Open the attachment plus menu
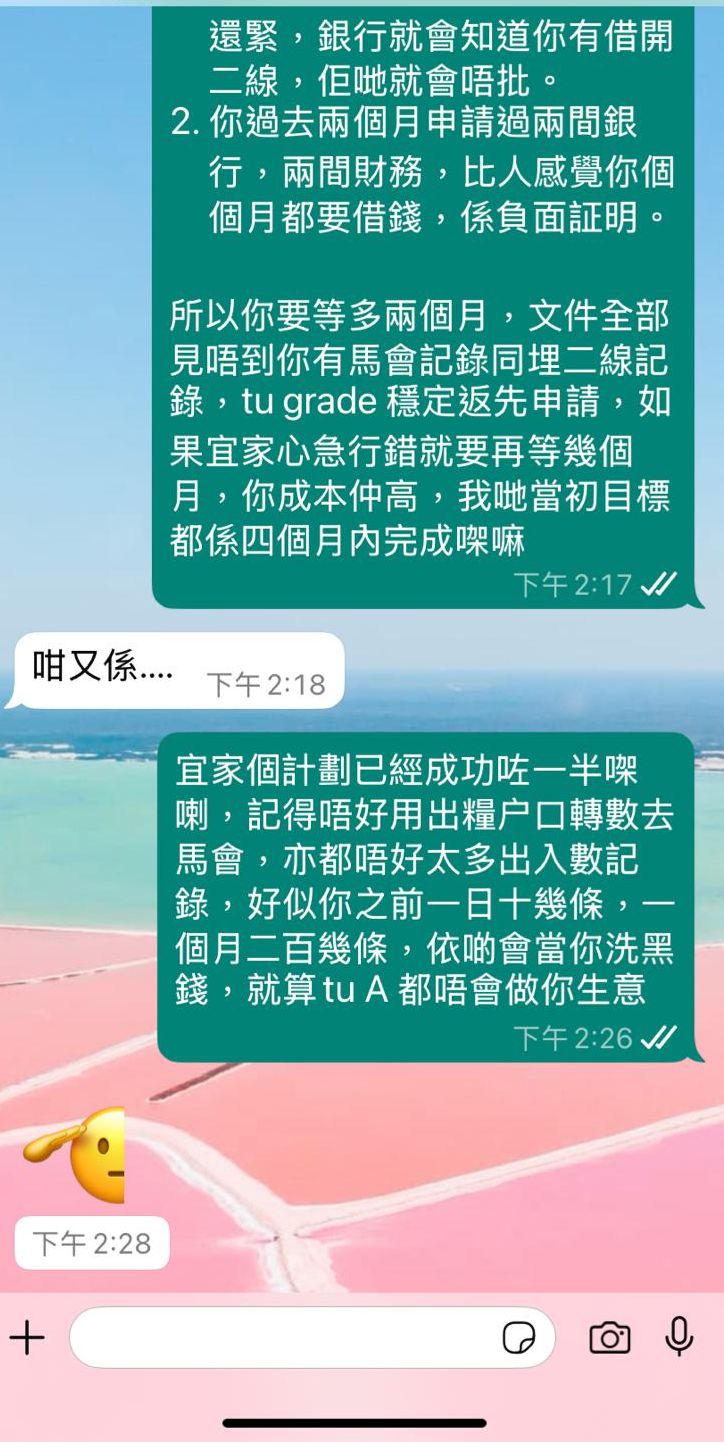The image size is (724, 1442). click(27, 1338)
